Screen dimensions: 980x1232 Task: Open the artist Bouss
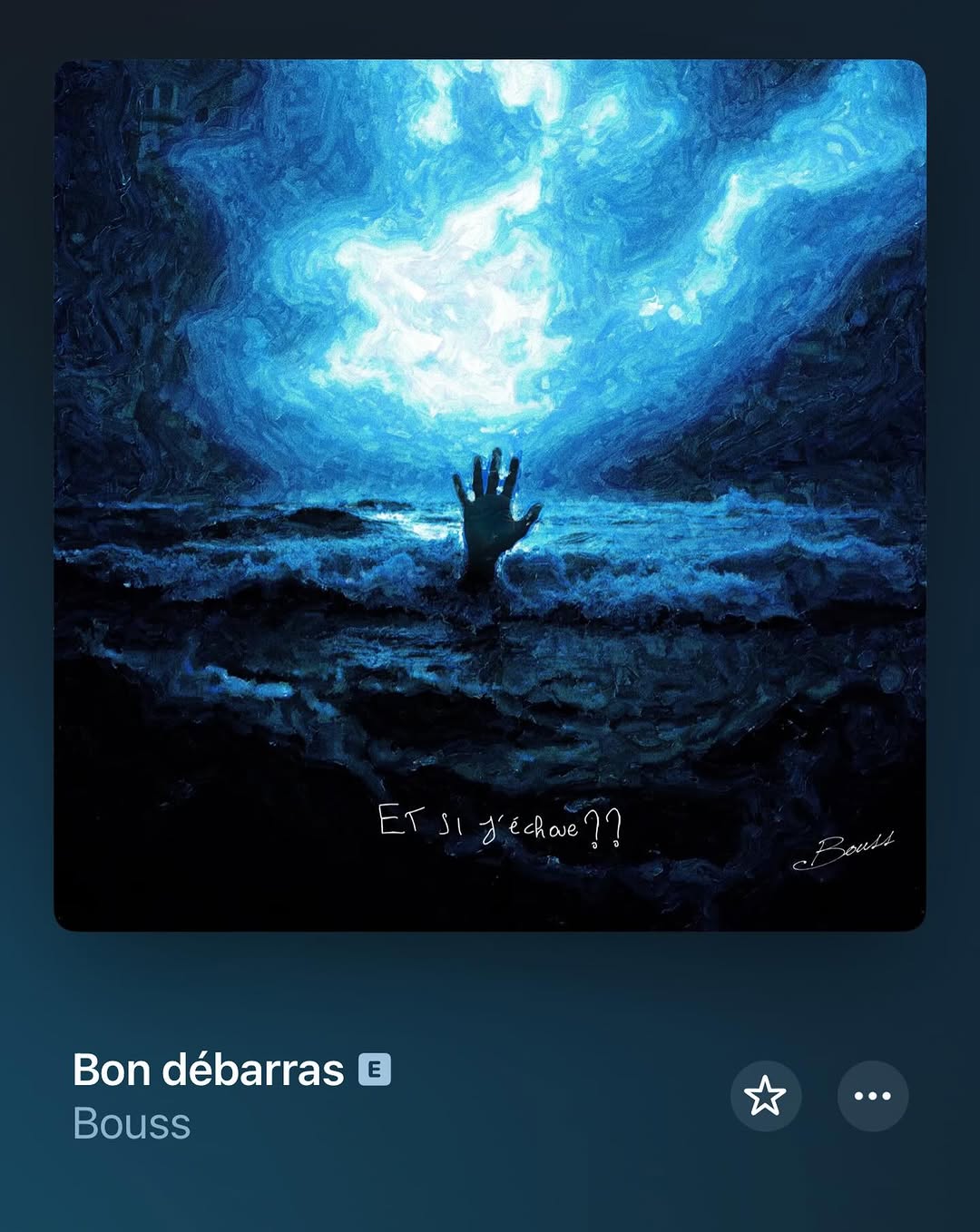pos(132,1123)
